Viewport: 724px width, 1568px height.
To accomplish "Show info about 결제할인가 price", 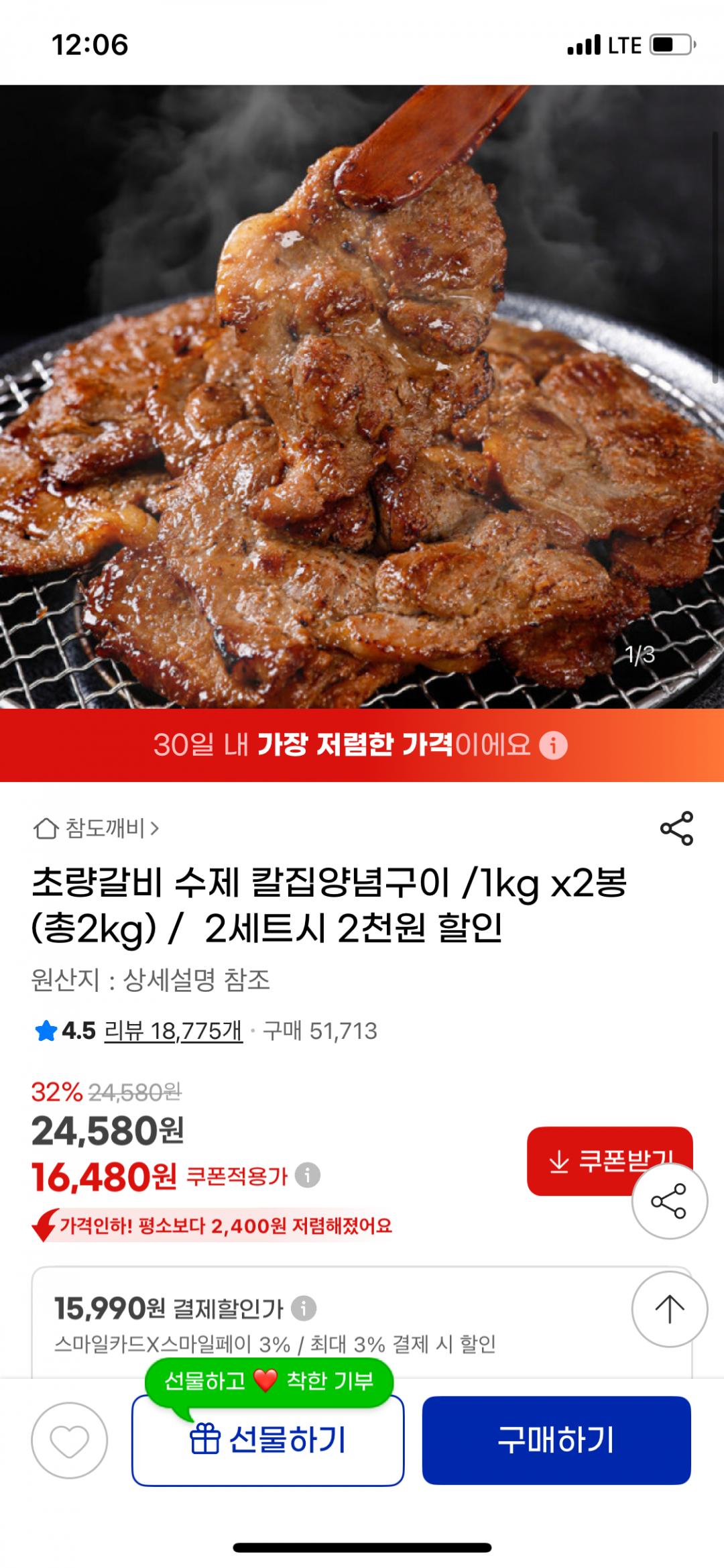I will tap(304, 1308).
